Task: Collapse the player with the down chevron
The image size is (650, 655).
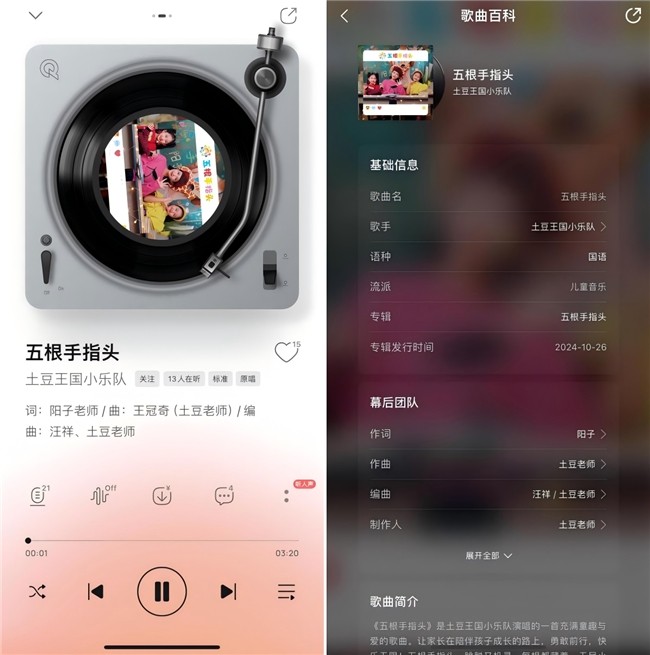Action: tap(36, 15)
